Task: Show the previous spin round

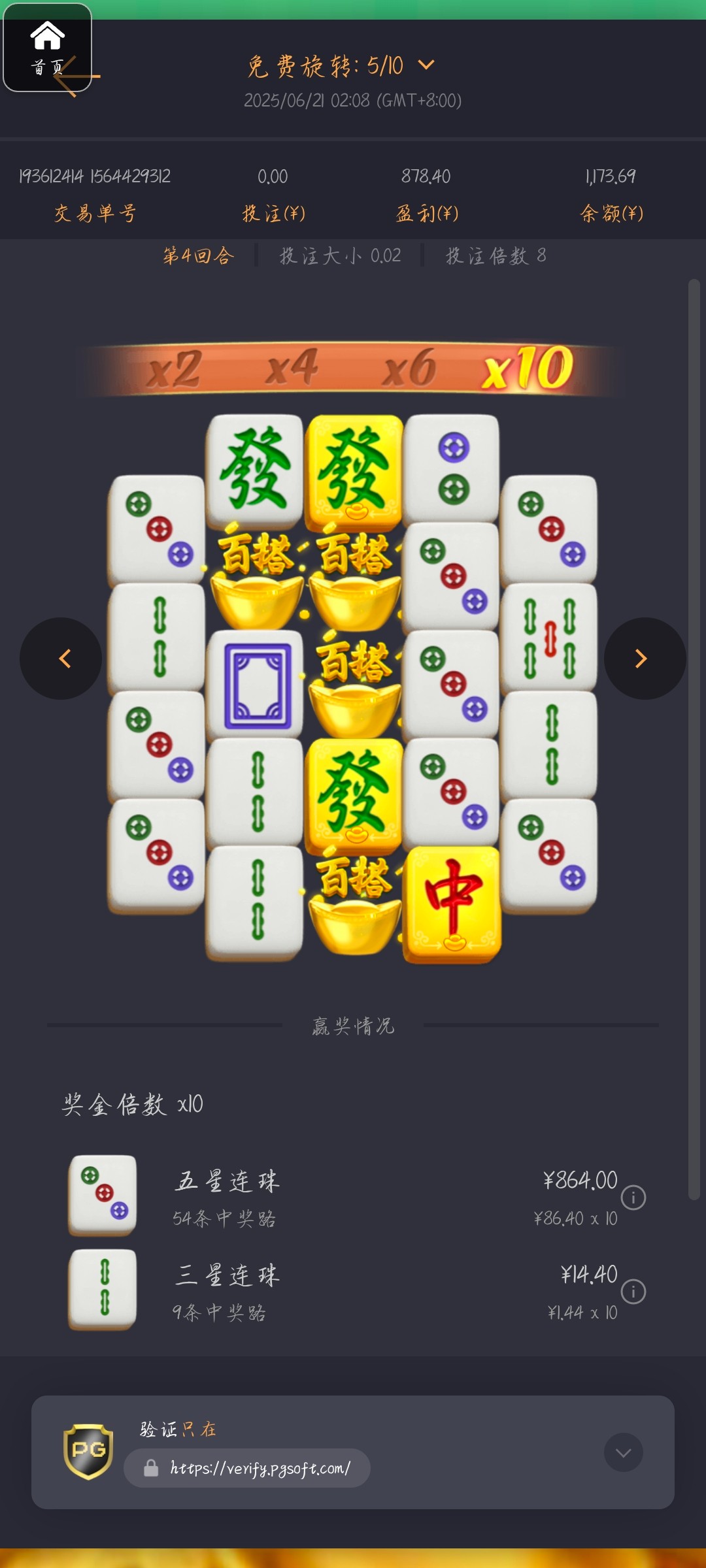Action: click(61, 659)
